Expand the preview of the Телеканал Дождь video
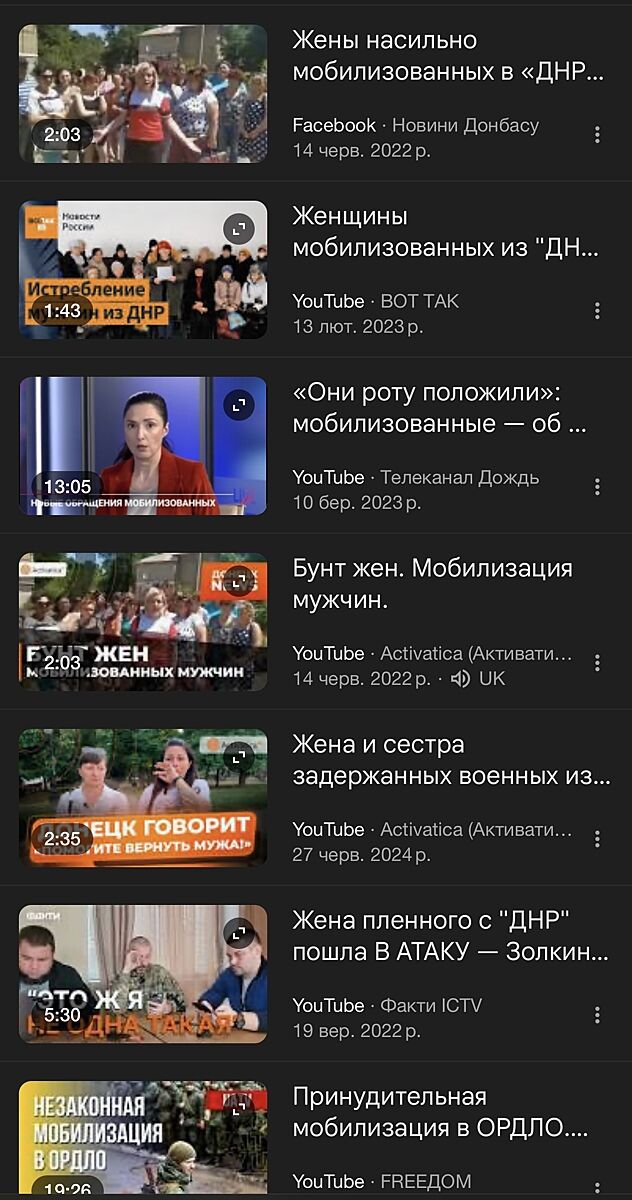The image size is (632, 1200). (x=238, y=405)
